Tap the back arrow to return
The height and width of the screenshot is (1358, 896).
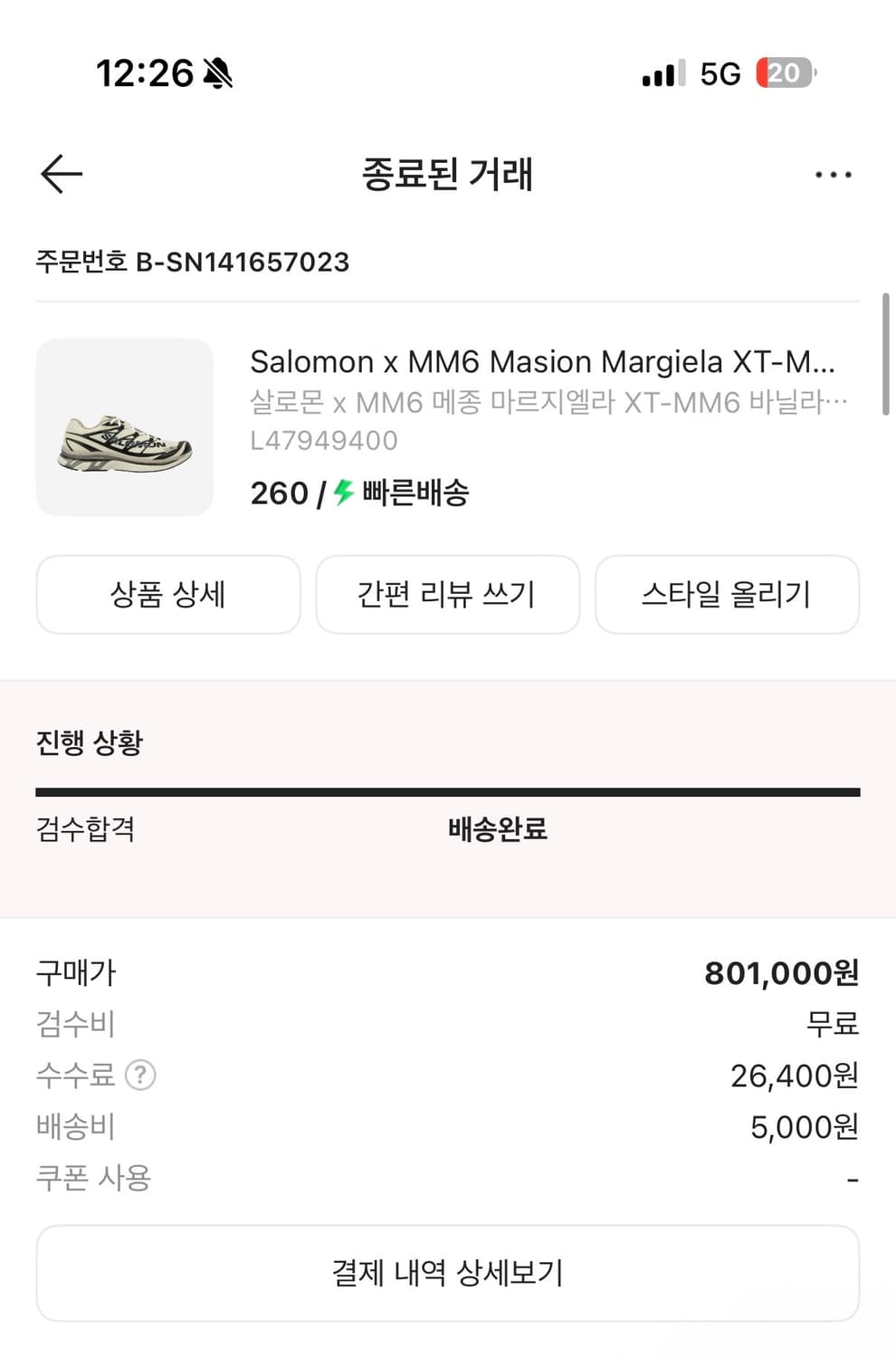point(60,173)
